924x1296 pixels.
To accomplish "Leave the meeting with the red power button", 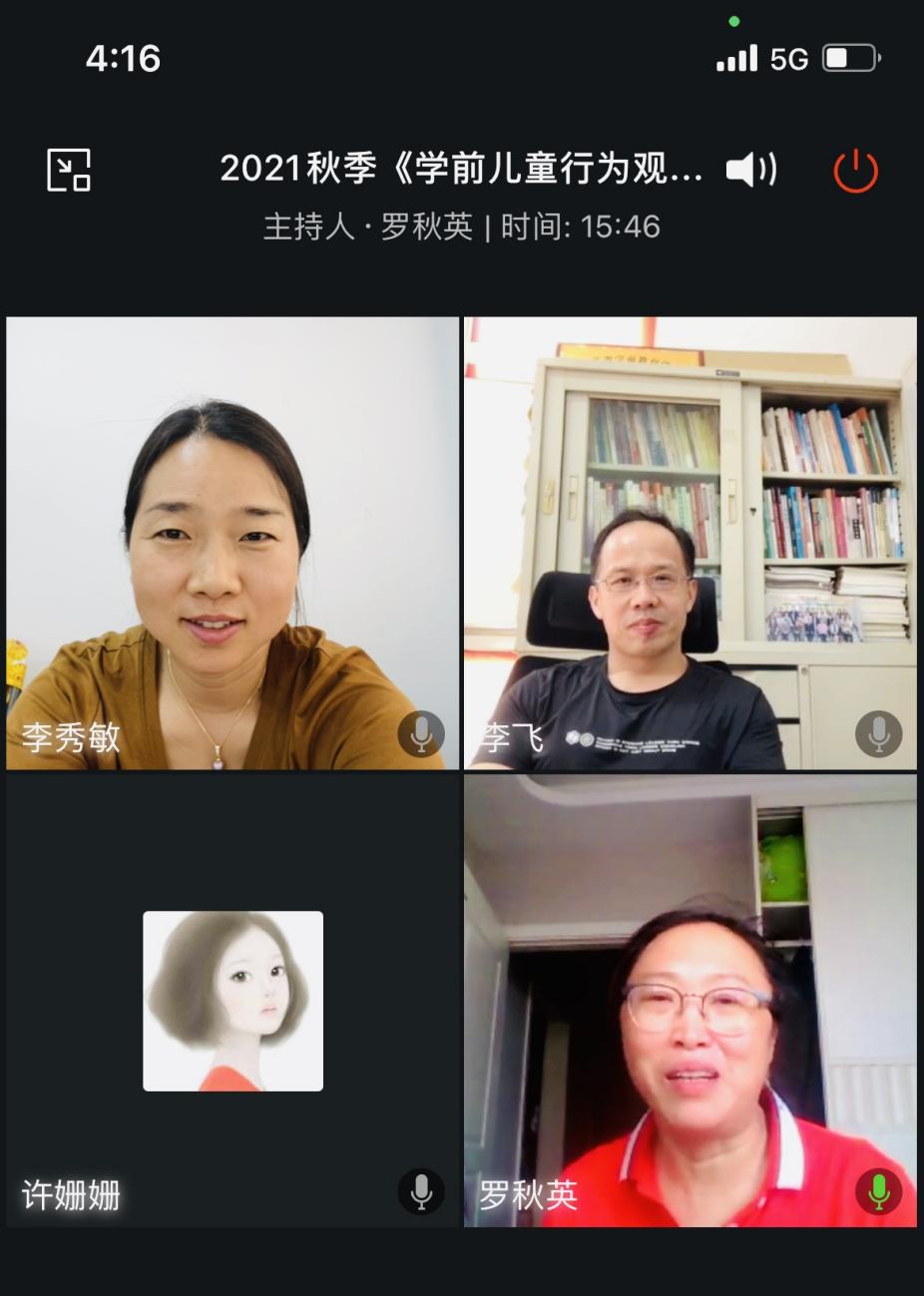I will 855,171.
